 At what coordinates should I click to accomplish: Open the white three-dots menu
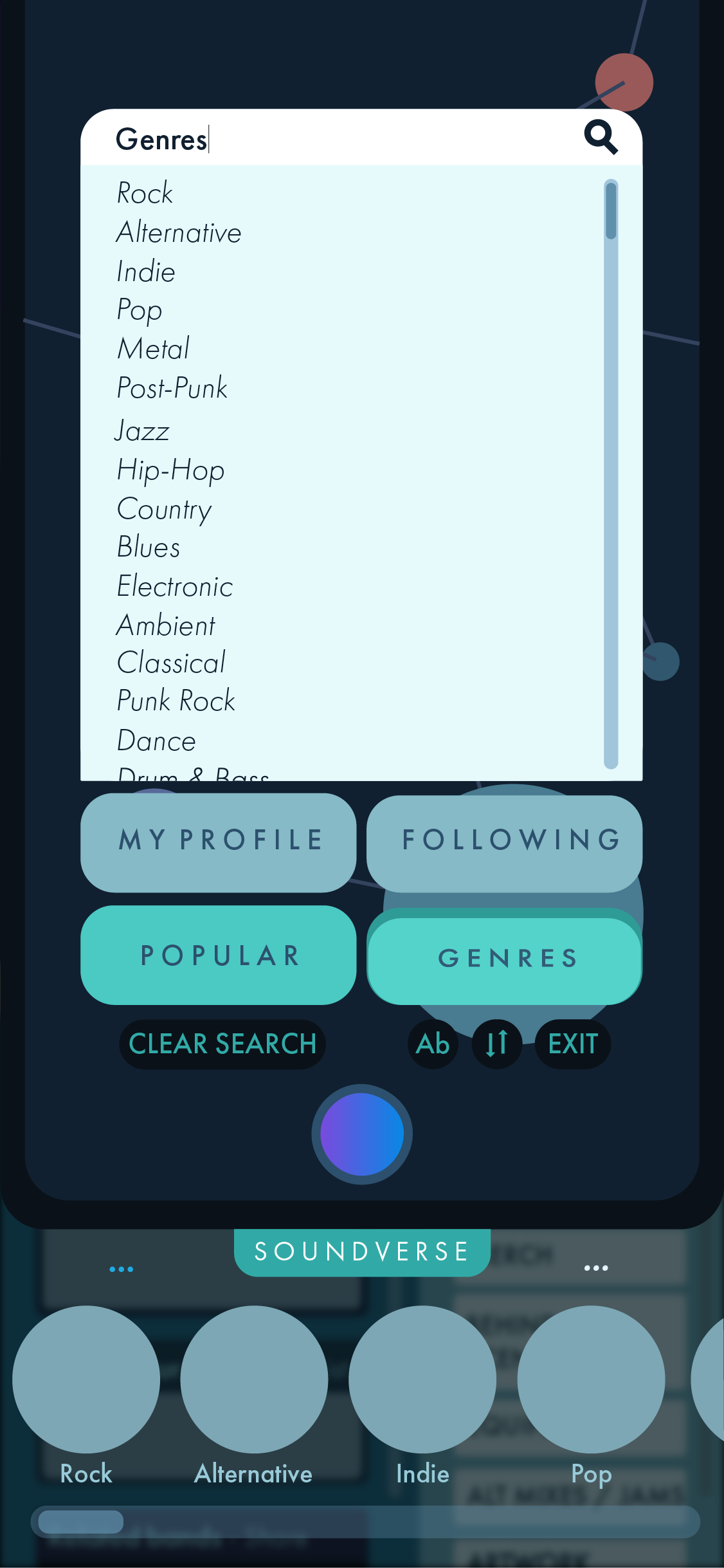pyautogui.click(x=596, y=1268)
